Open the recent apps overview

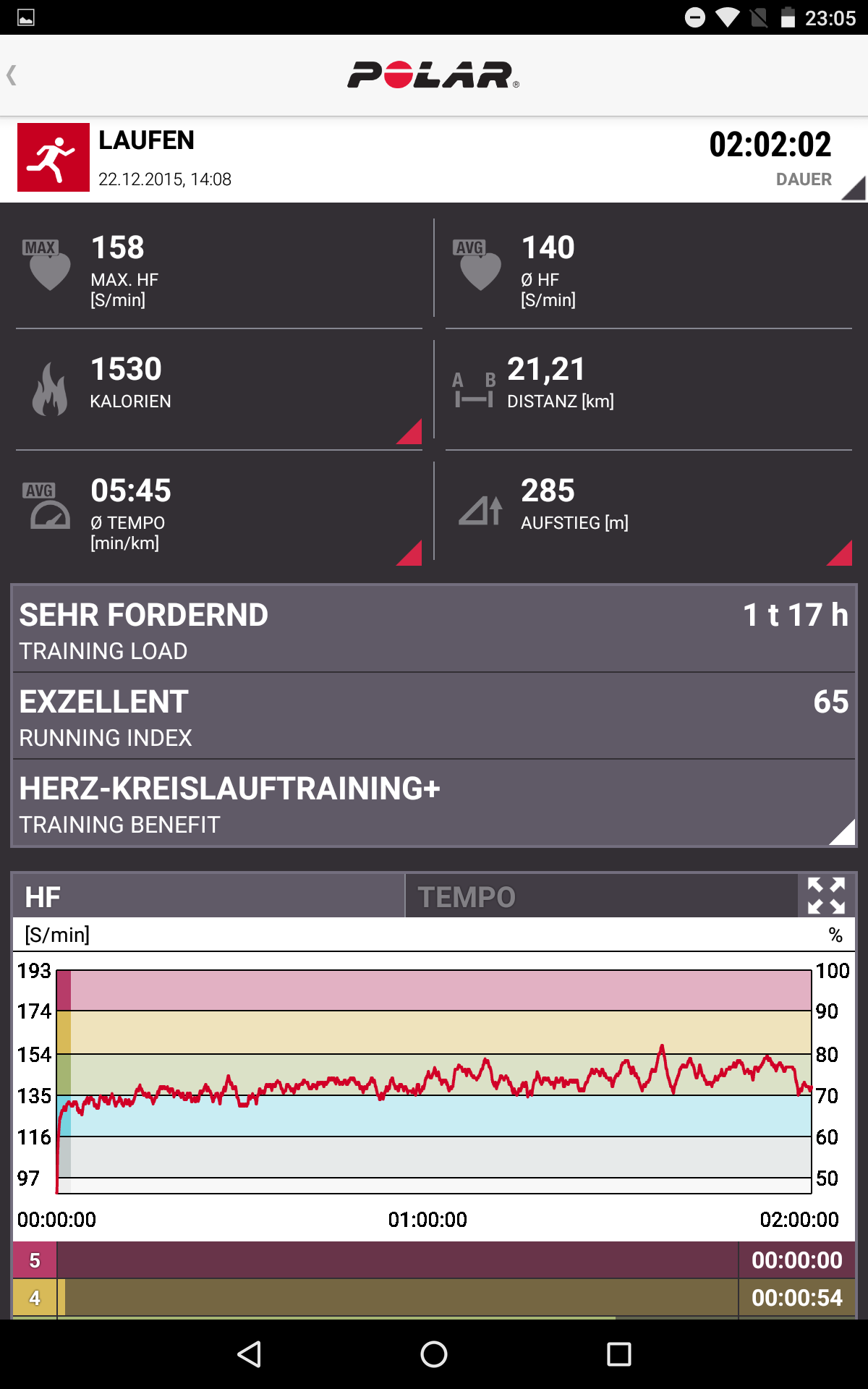pyautogui.click(x=618, y=1354)
